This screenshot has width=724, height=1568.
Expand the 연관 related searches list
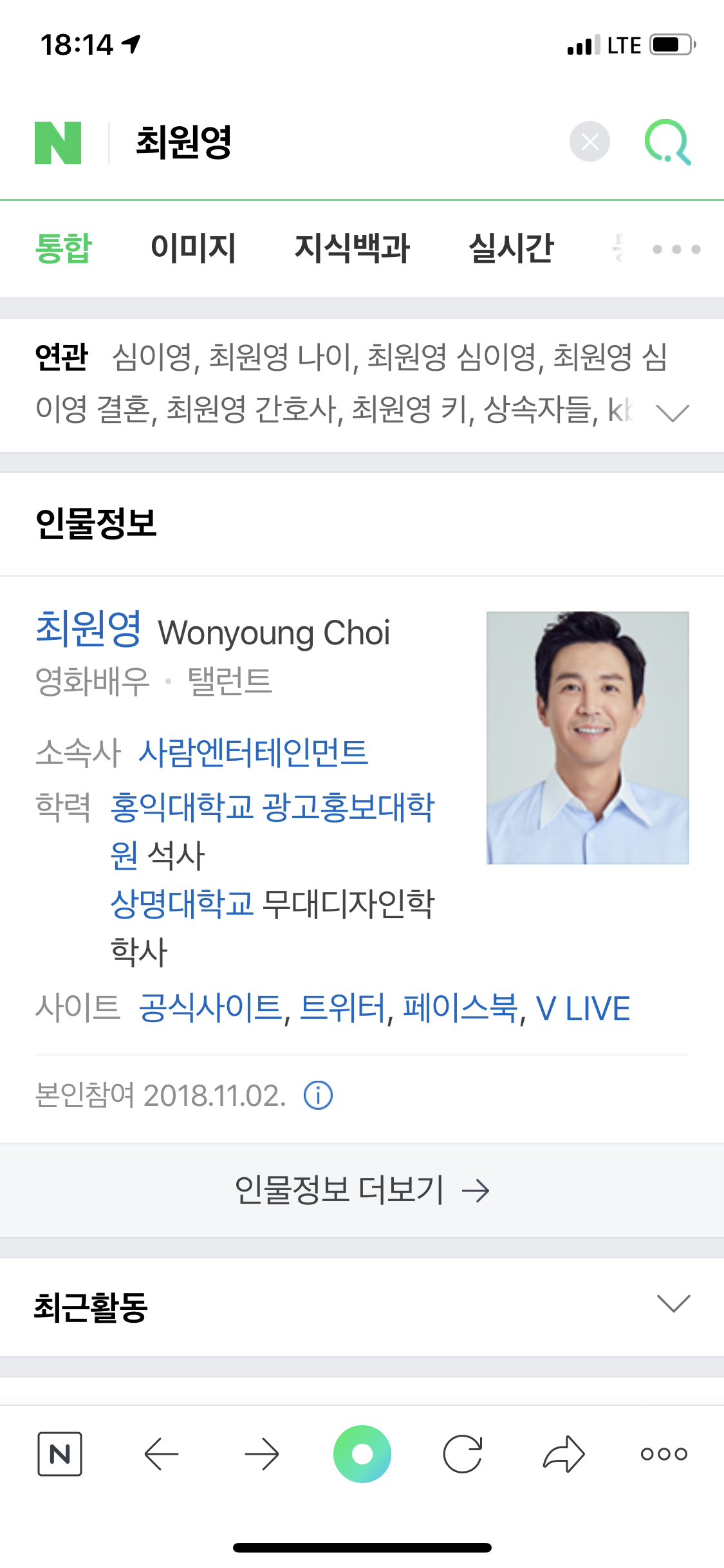[673, 412]
